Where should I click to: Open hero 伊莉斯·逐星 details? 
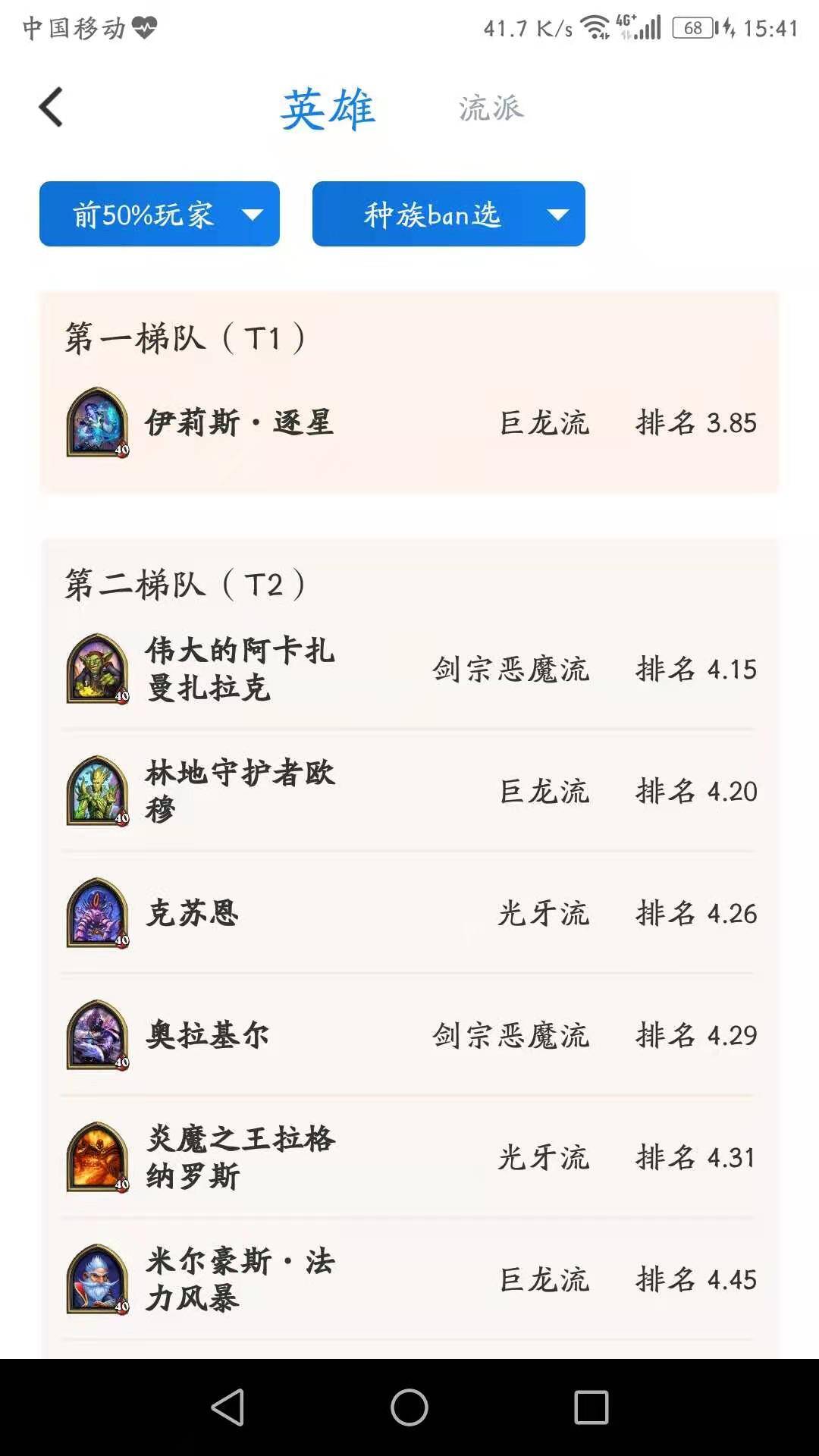pyautogui.click(x=409, y=422)
